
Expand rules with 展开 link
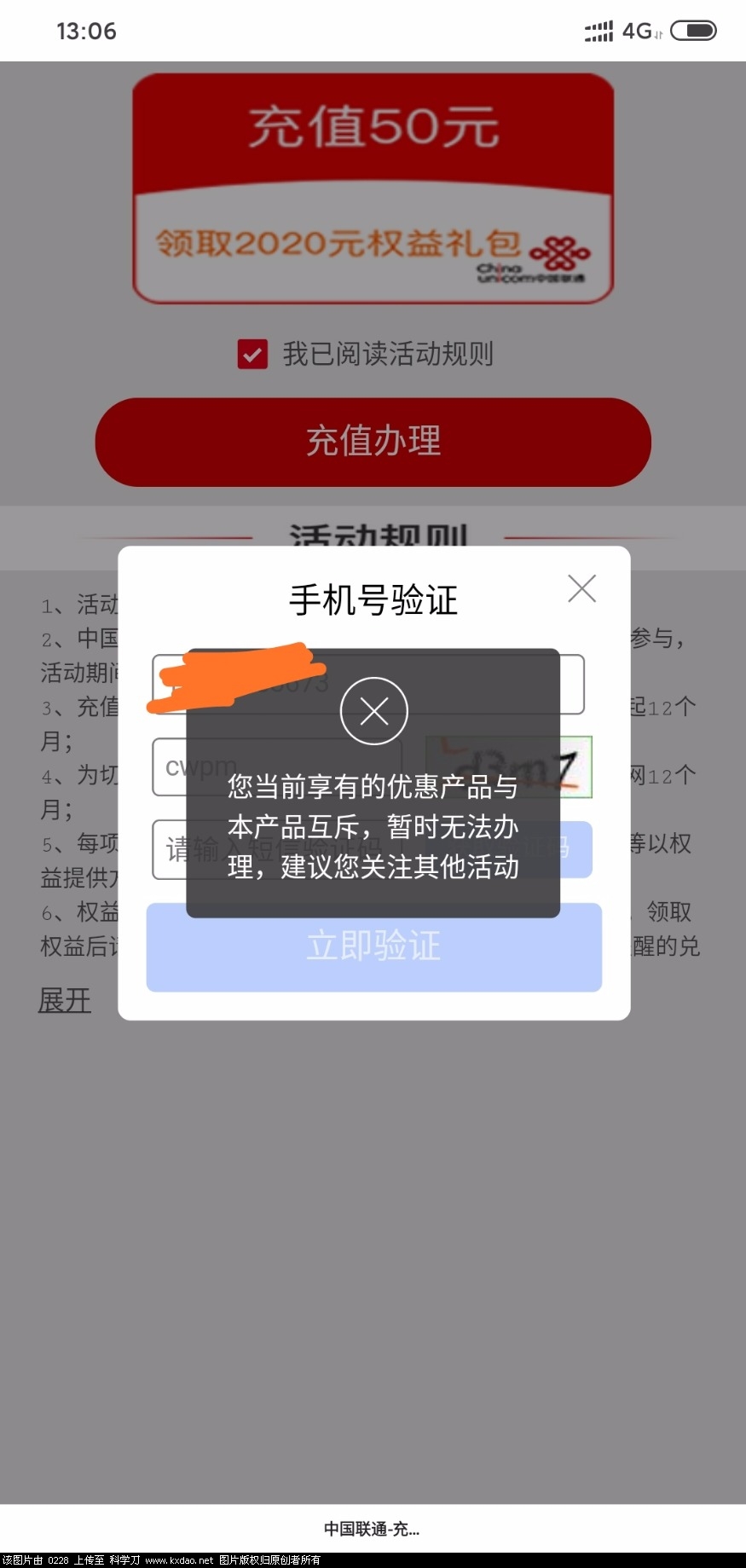click(x=65, y=999)
